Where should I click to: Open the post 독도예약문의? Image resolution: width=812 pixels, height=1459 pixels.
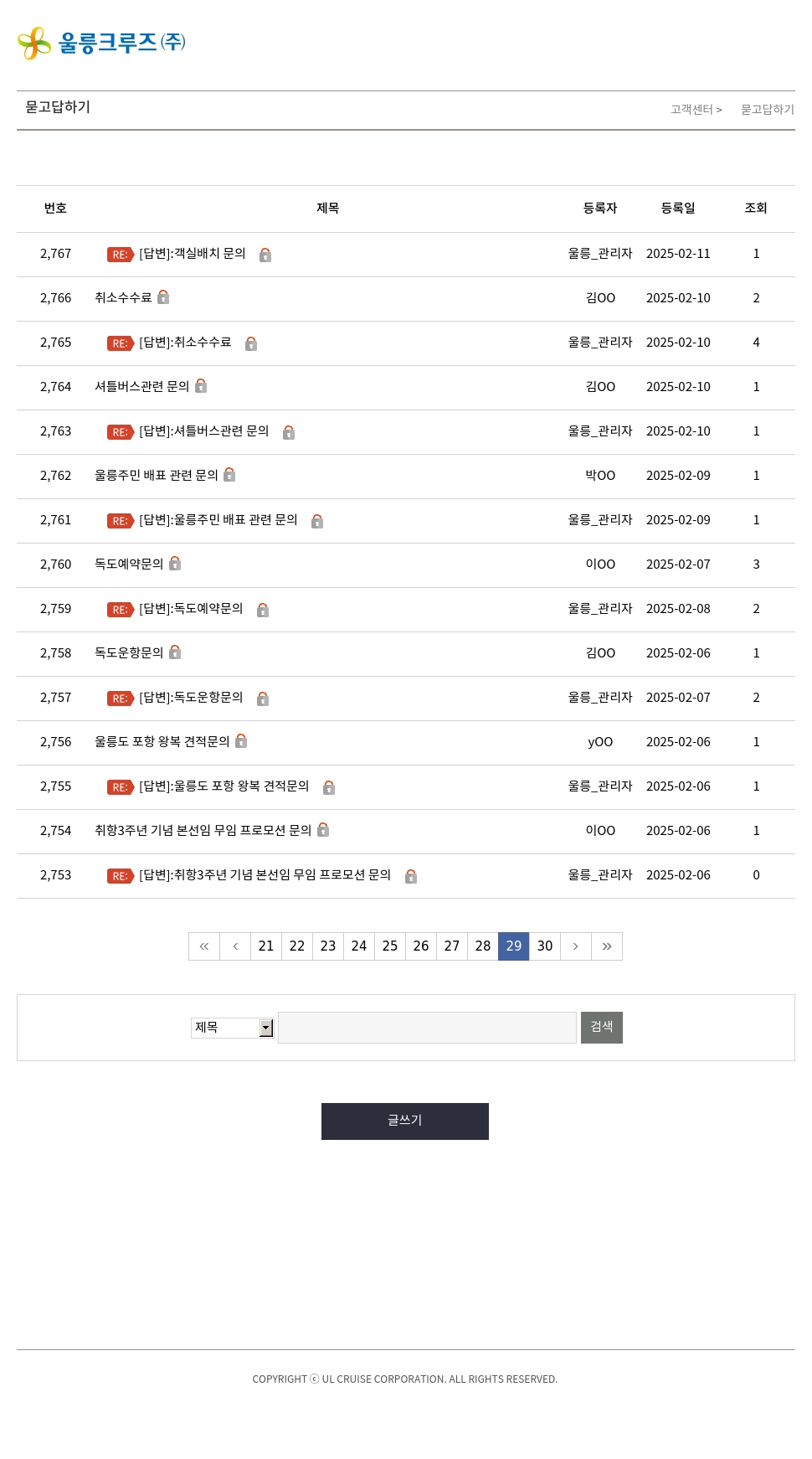pos(129,565)
